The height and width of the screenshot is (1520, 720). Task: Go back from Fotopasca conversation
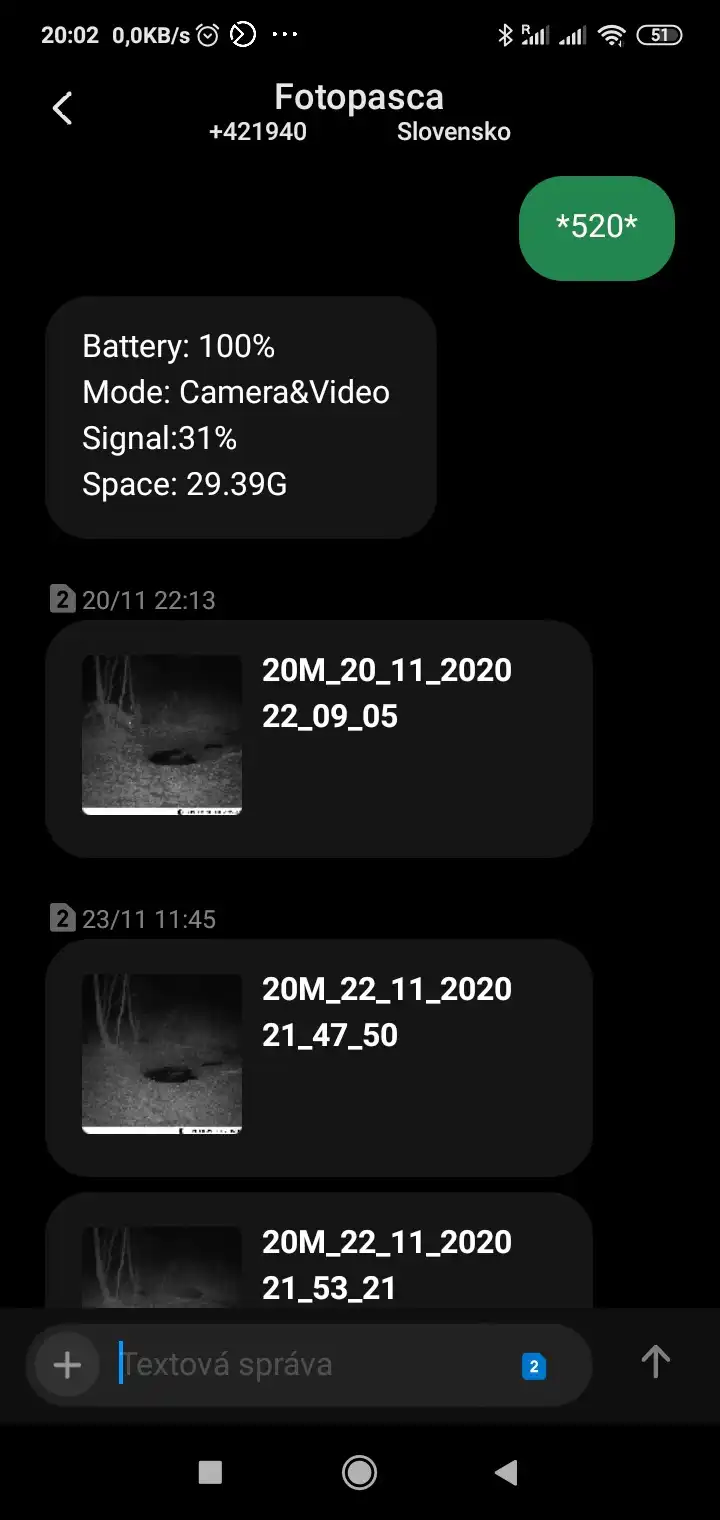click(x=62, y=108)
